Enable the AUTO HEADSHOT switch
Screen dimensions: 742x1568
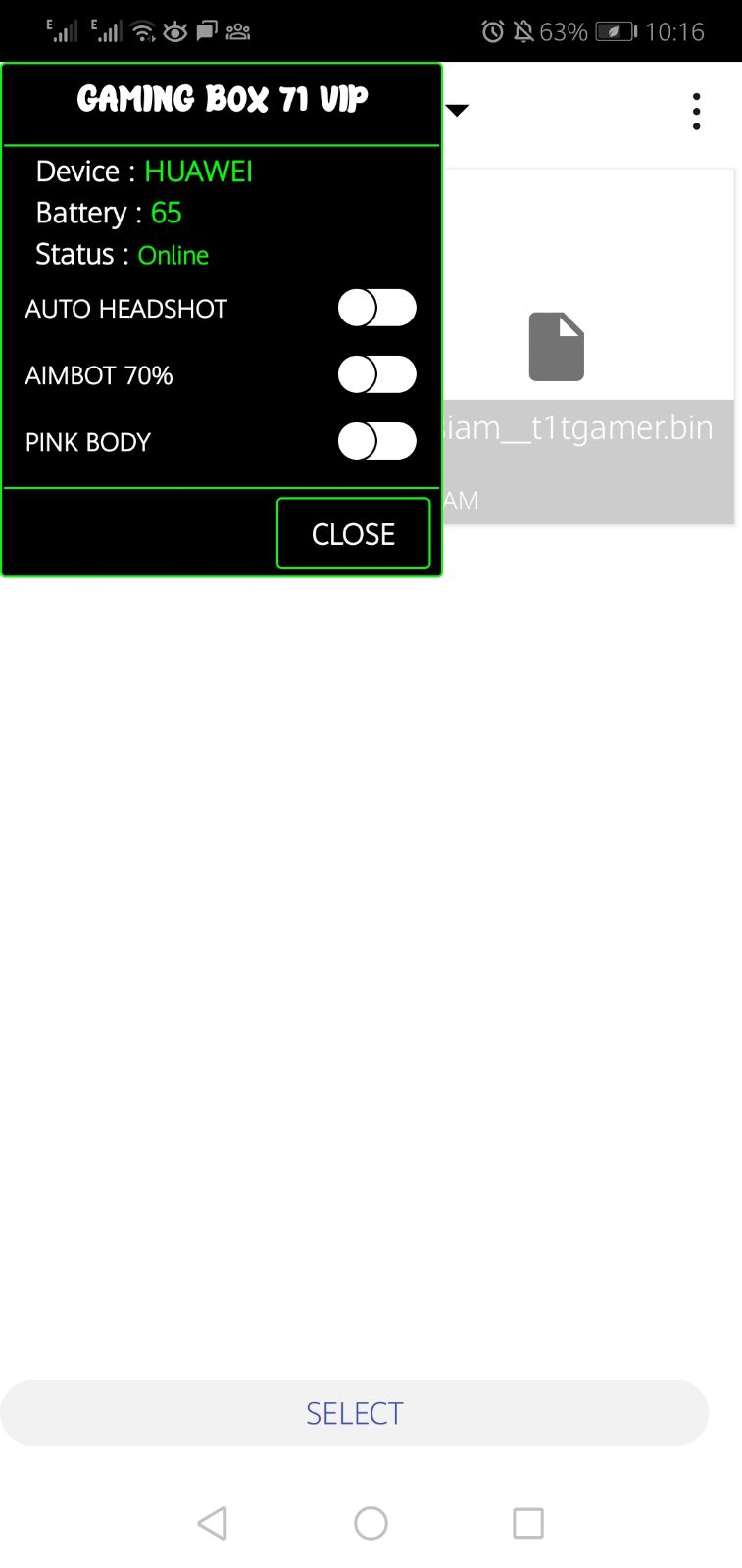coord(376,308)
